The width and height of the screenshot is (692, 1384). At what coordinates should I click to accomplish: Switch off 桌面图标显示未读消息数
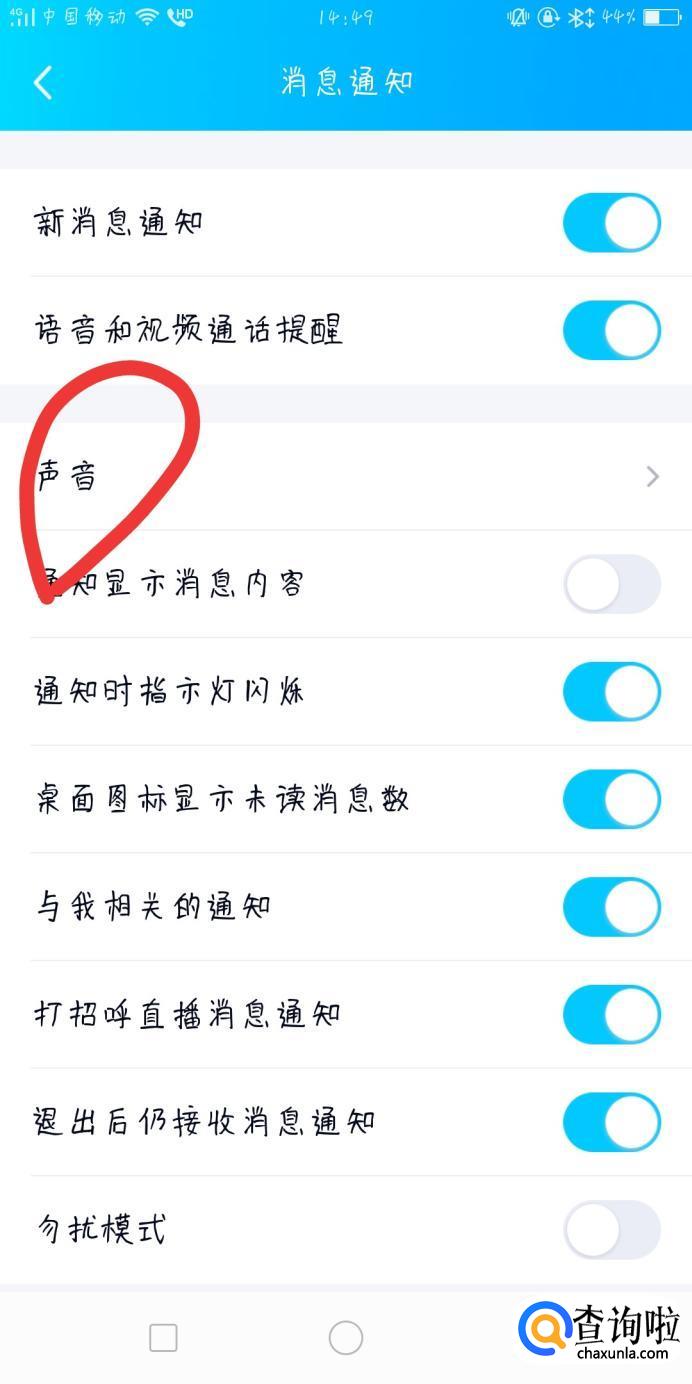point(611,800)
